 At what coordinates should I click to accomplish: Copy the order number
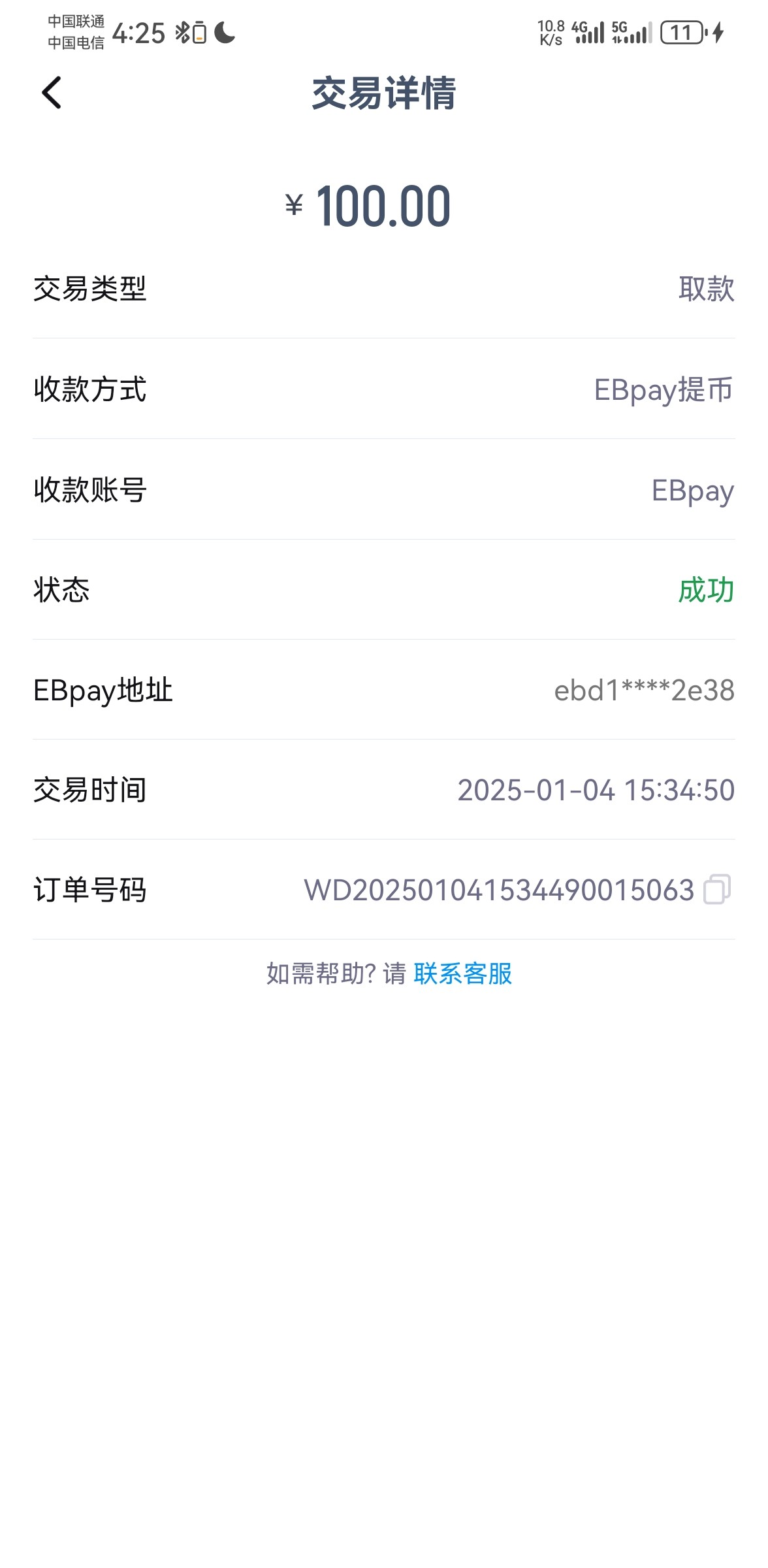pyautogui.click(x=716, y=889)
